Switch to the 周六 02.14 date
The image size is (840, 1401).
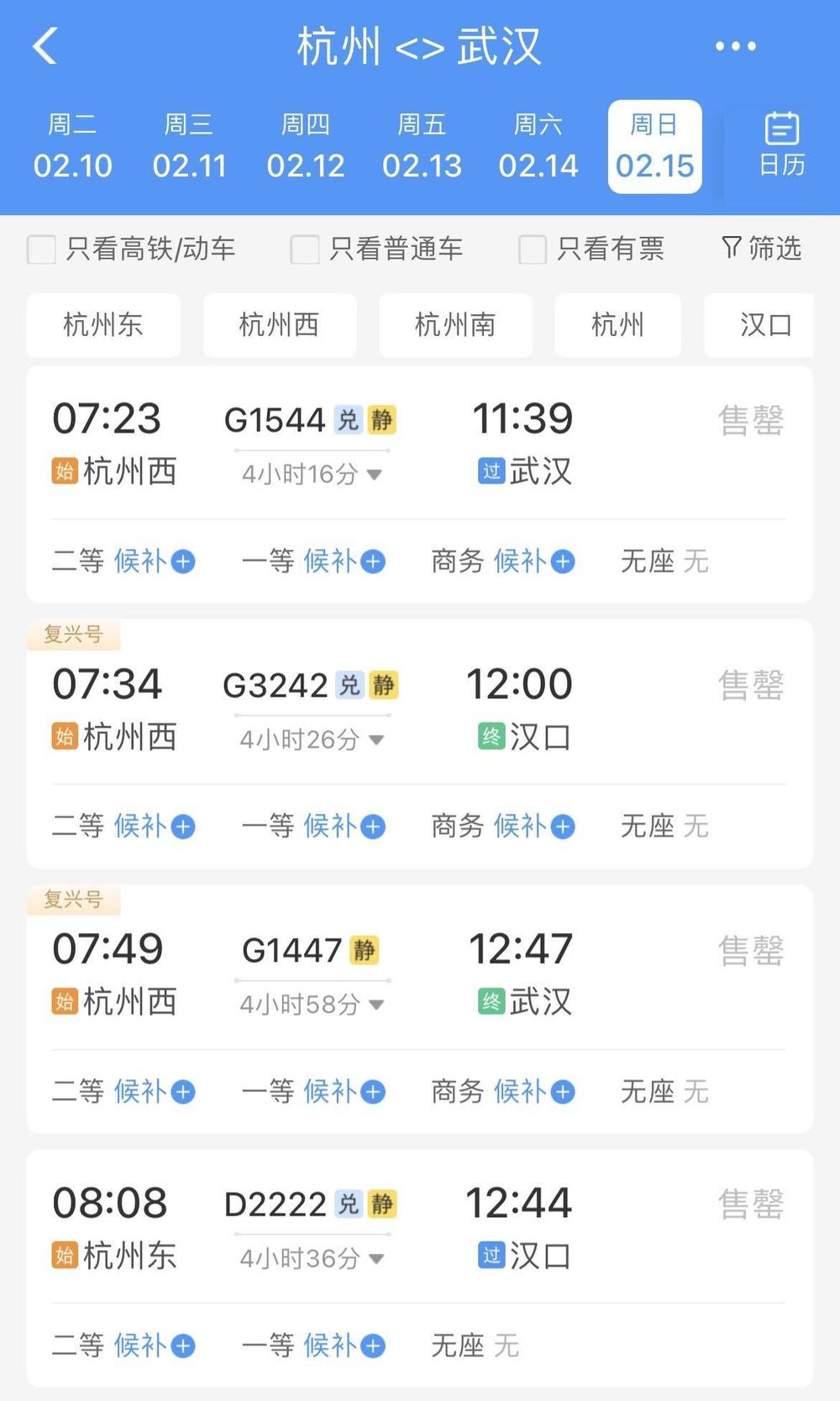pos(538,146)
